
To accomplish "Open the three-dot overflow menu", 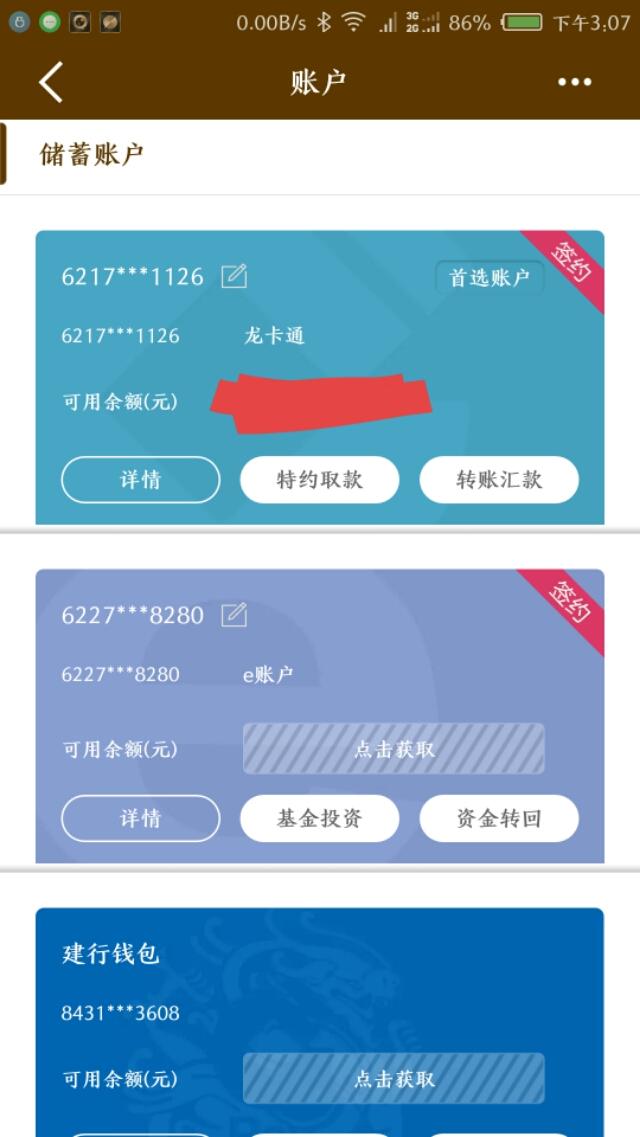I will point(574,82).
